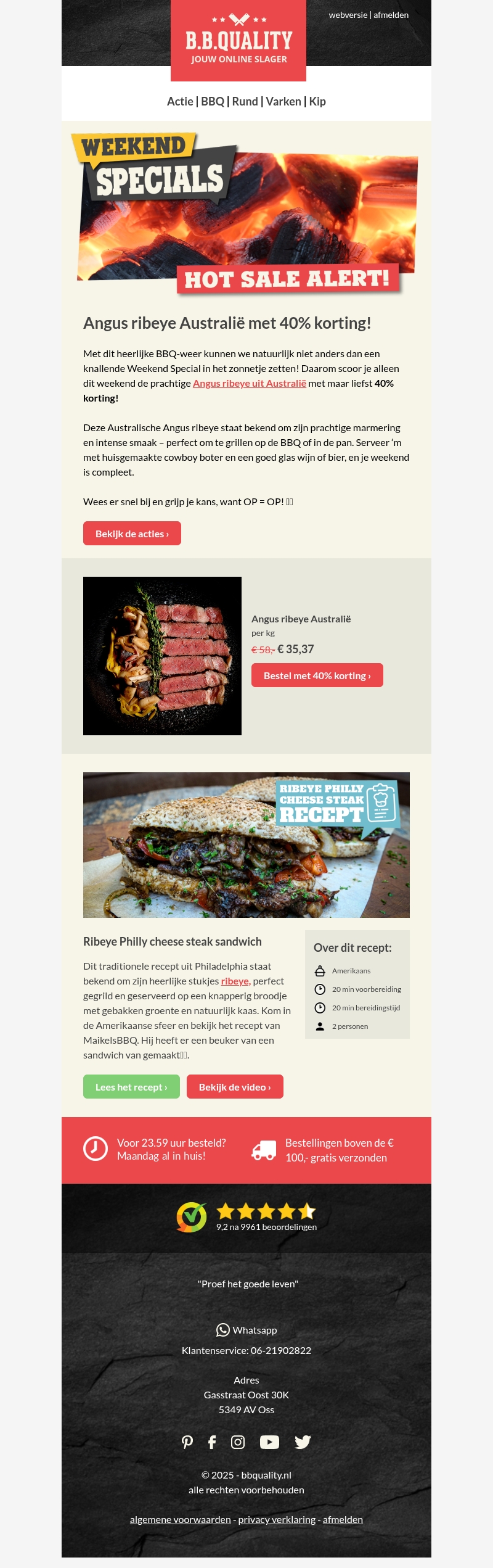The width and height of the screenshot is (493, 1568).
Task: Tap Lees het recept
Action: coord(131,1087)
